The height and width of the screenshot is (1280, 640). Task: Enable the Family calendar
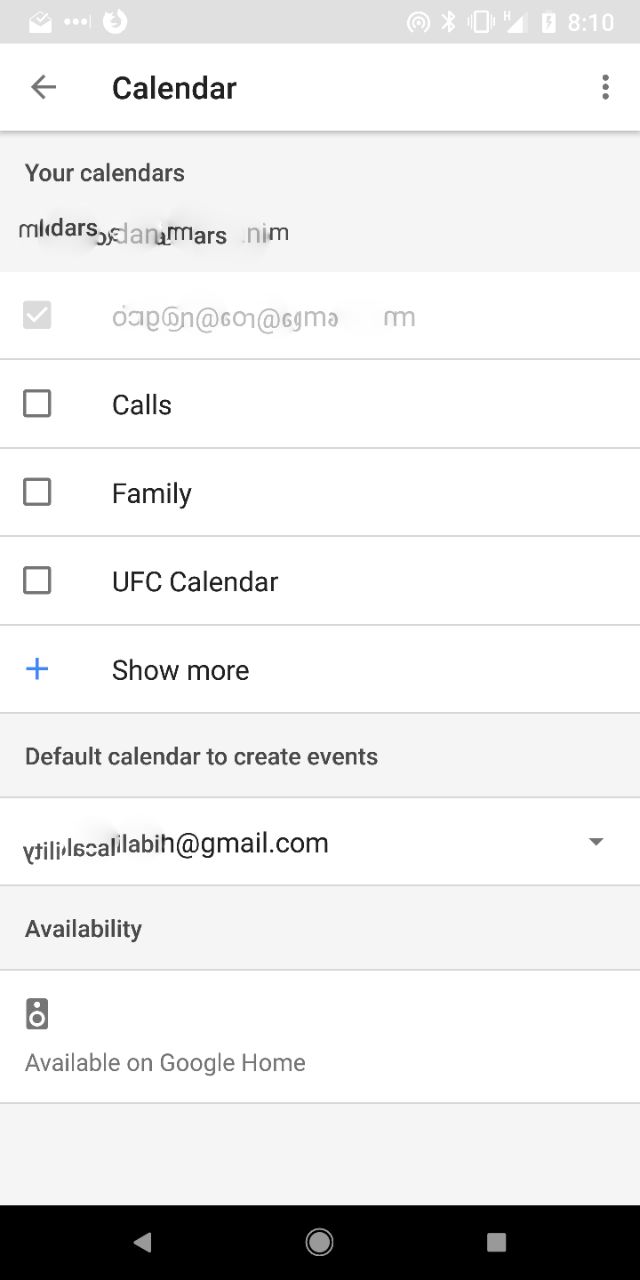(x=37, y=492)
